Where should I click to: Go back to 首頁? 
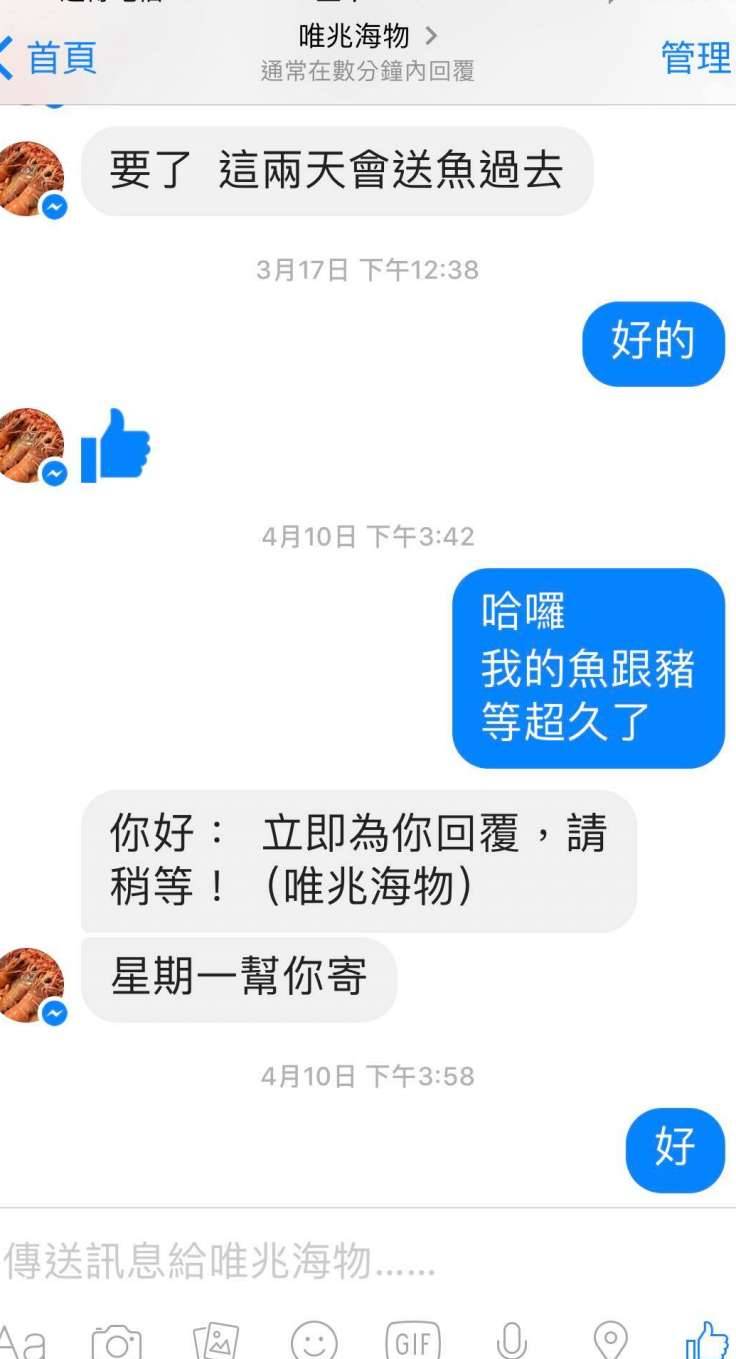coord(50,57)
